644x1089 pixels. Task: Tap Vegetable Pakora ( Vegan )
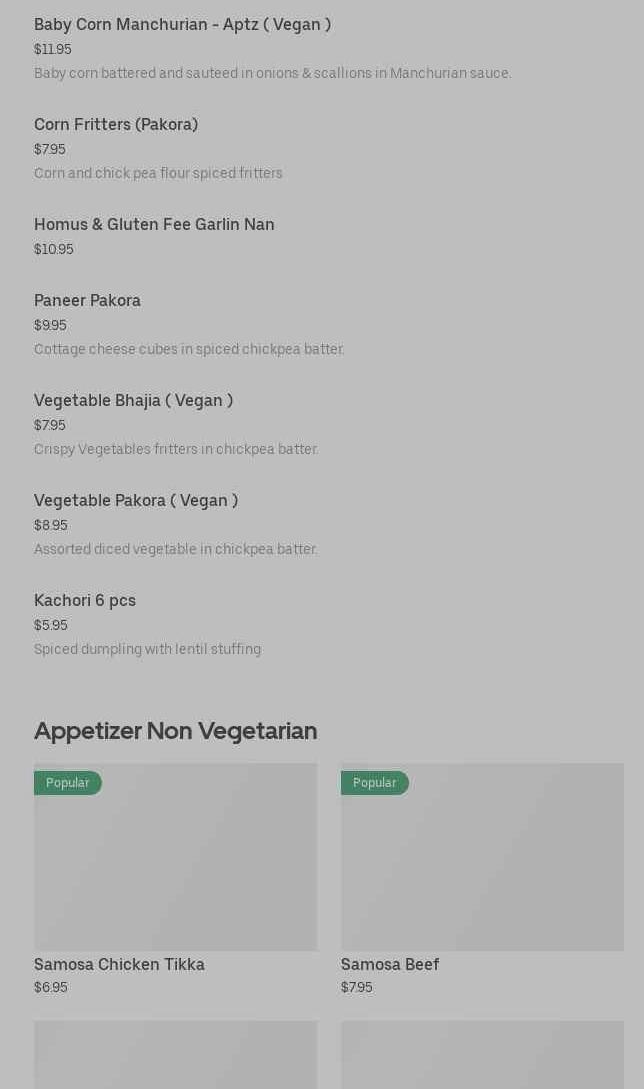136,501
